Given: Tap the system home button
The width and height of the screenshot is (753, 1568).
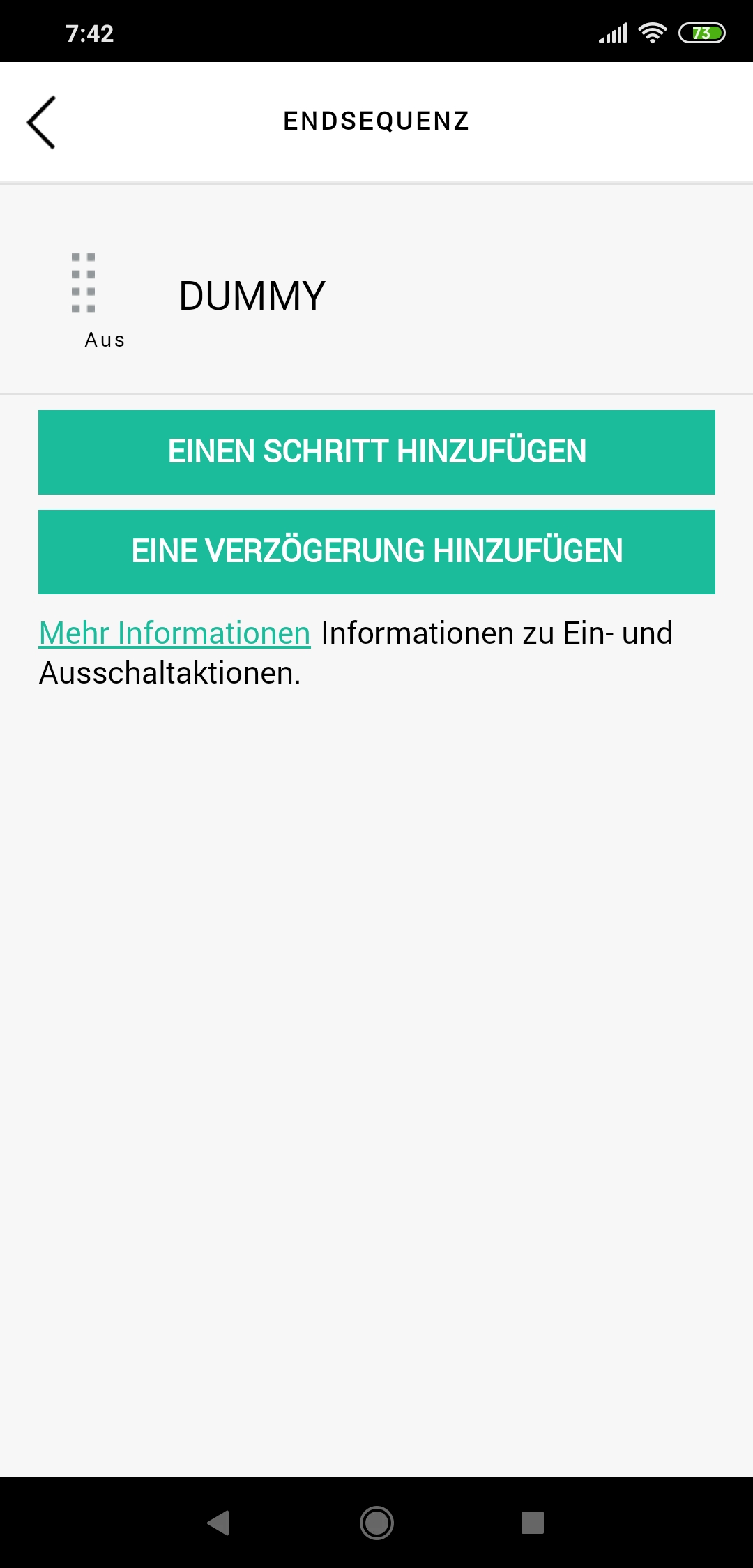Looking at the screenshot, I should (376, 1522).
